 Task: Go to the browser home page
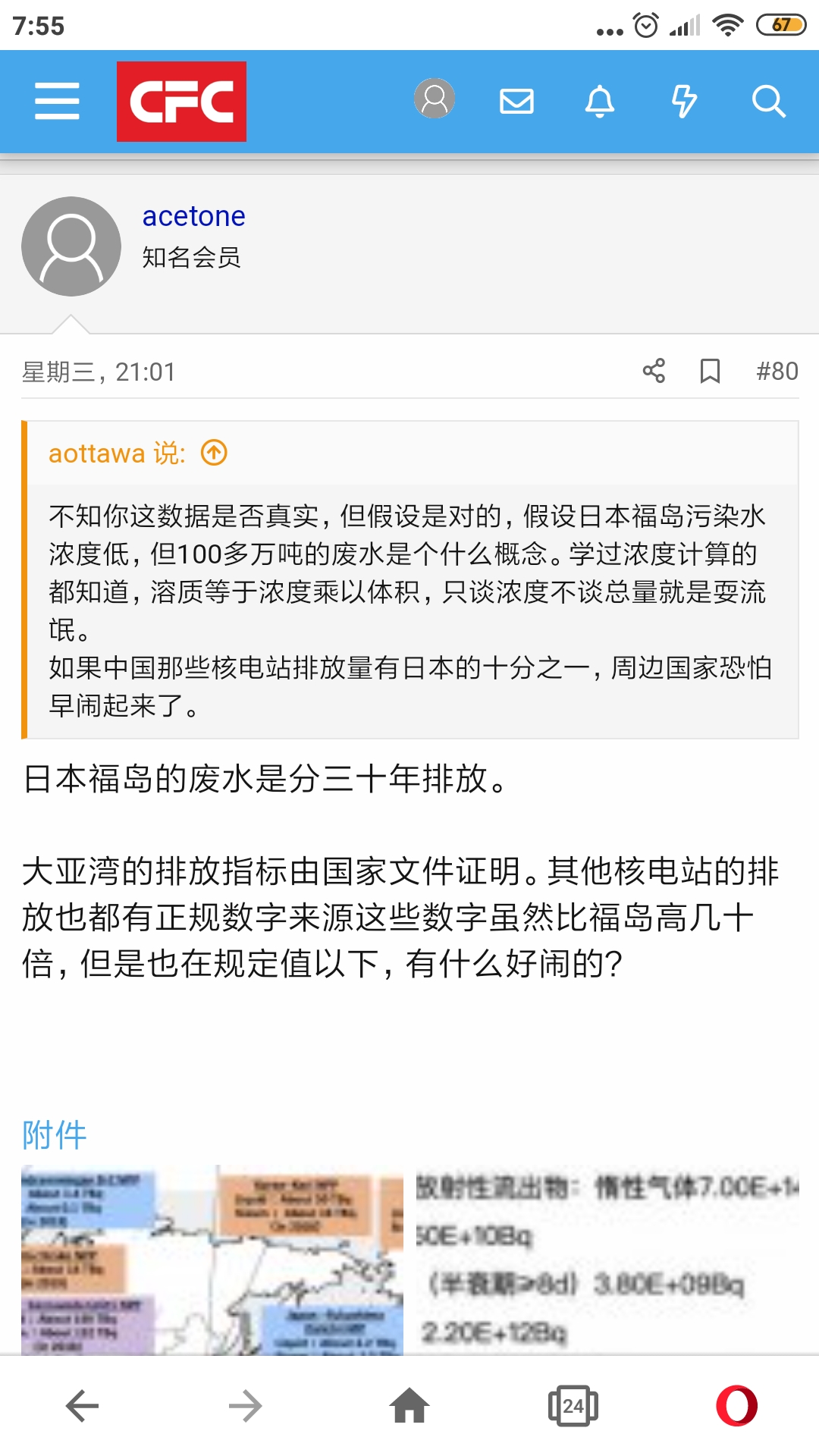[409, 1405]
